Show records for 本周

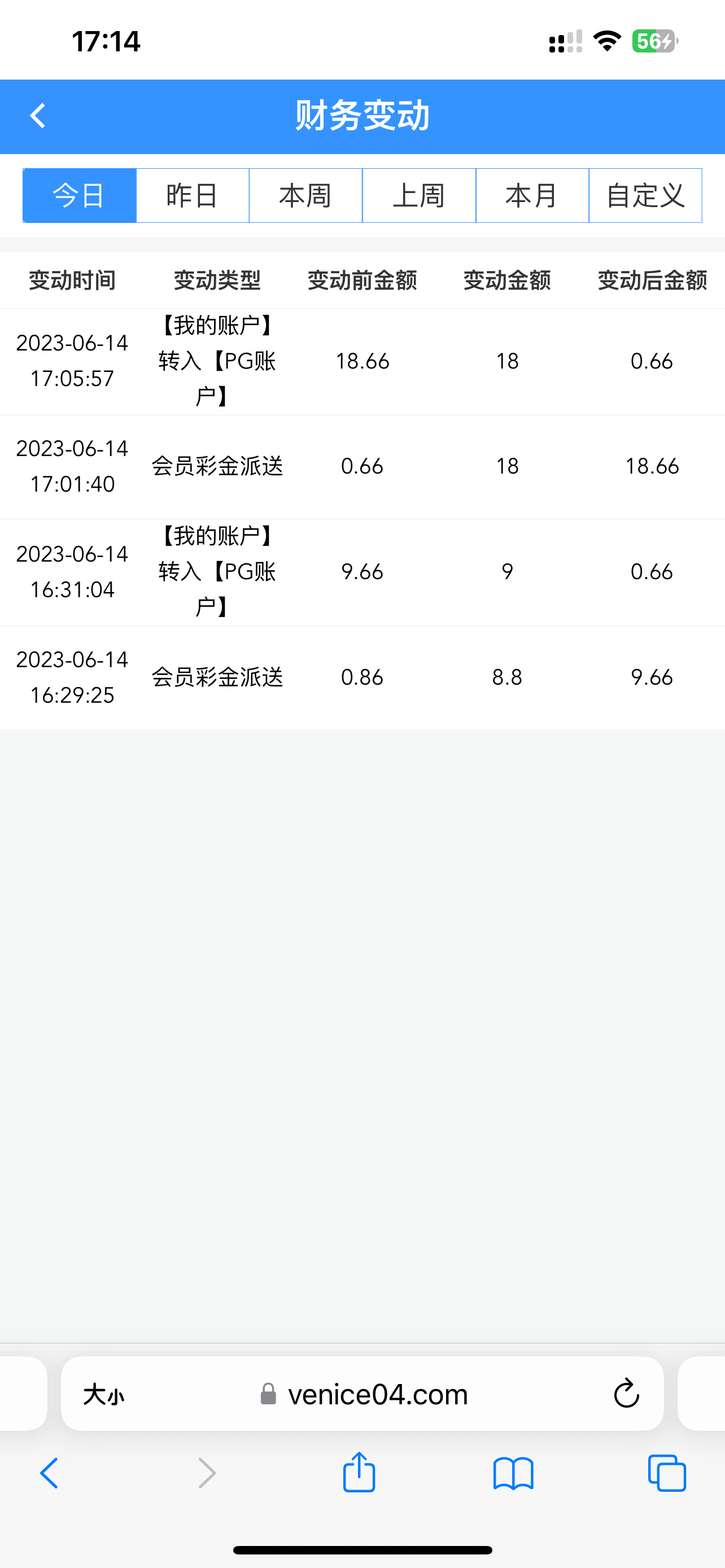pos(305,195)
